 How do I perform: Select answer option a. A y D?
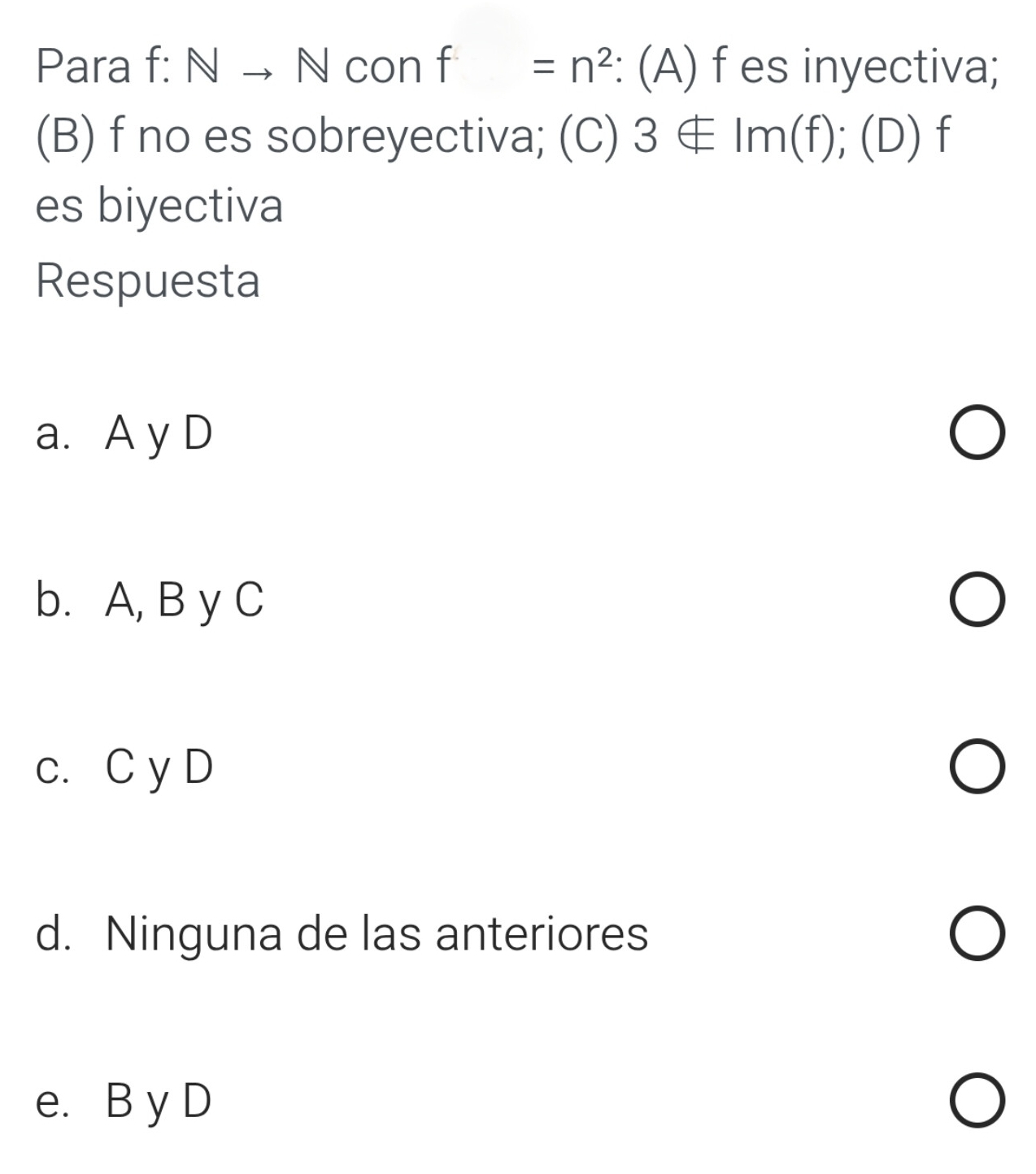point(976,433)
